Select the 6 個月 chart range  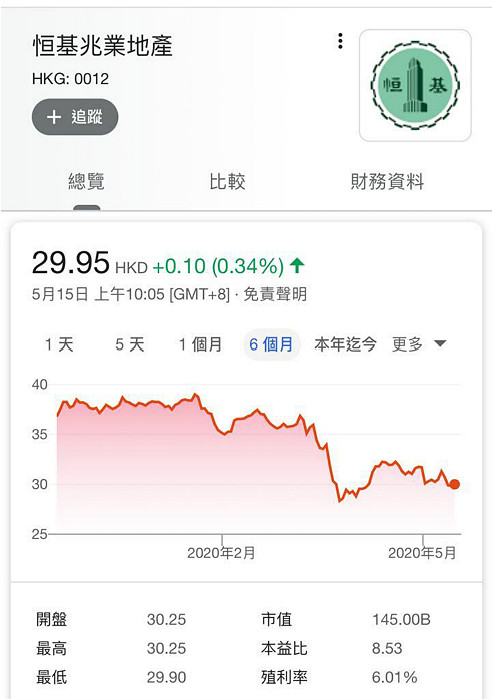[272, 345]
